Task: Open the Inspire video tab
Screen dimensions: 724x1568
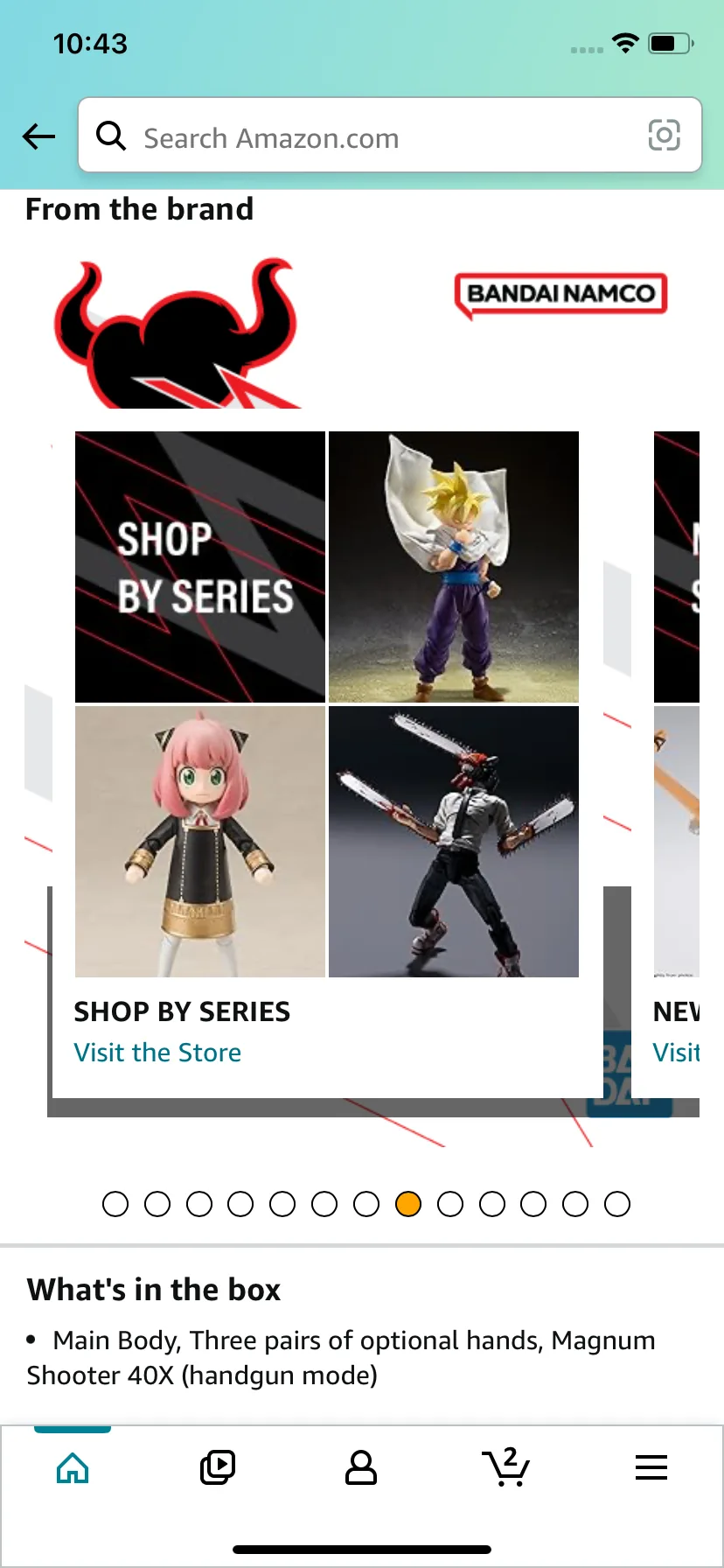Action: click(x=218, y=1467)
